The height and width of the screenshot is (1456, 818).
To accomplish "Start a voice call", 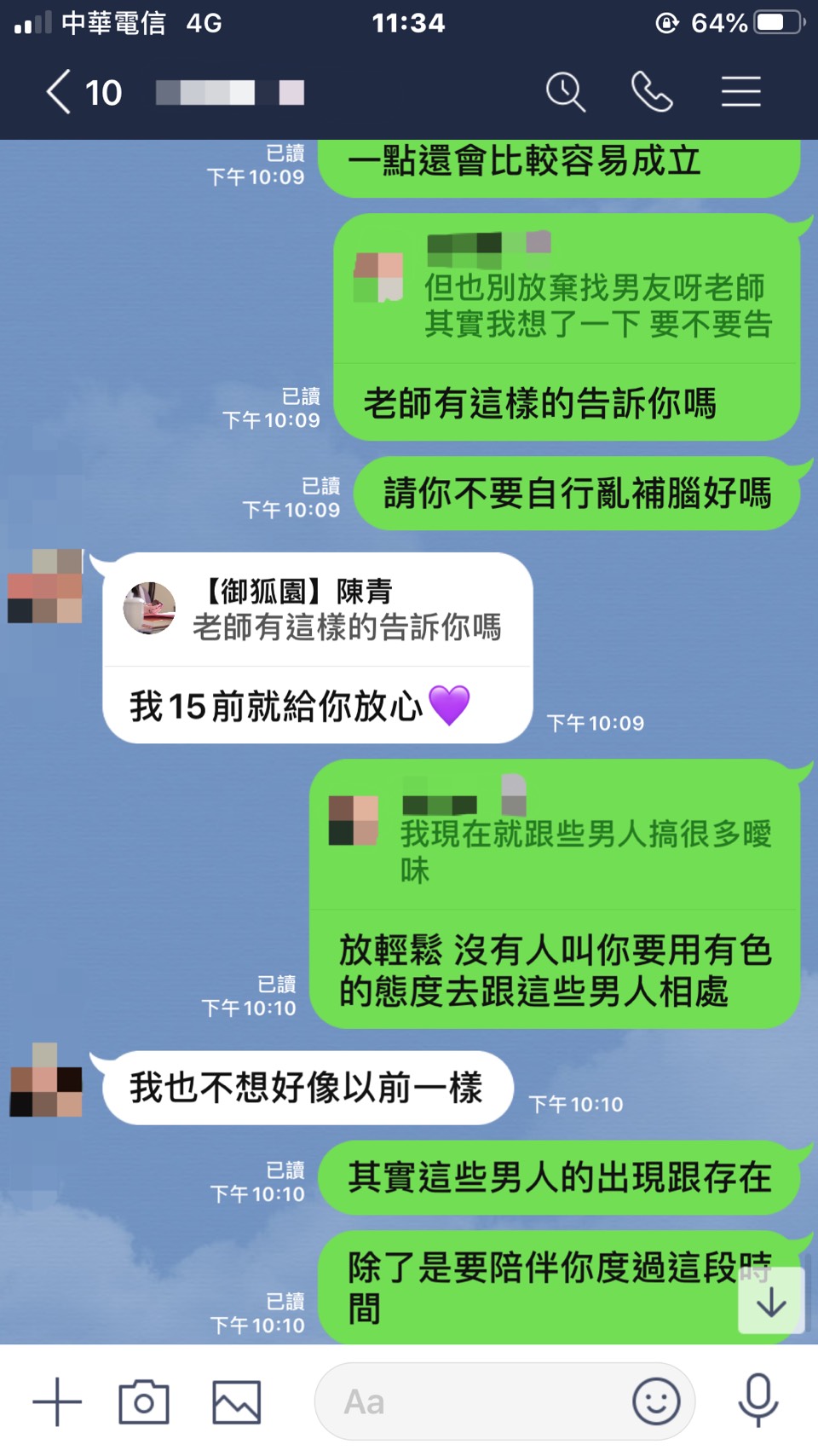I will (x=652, y=92).
